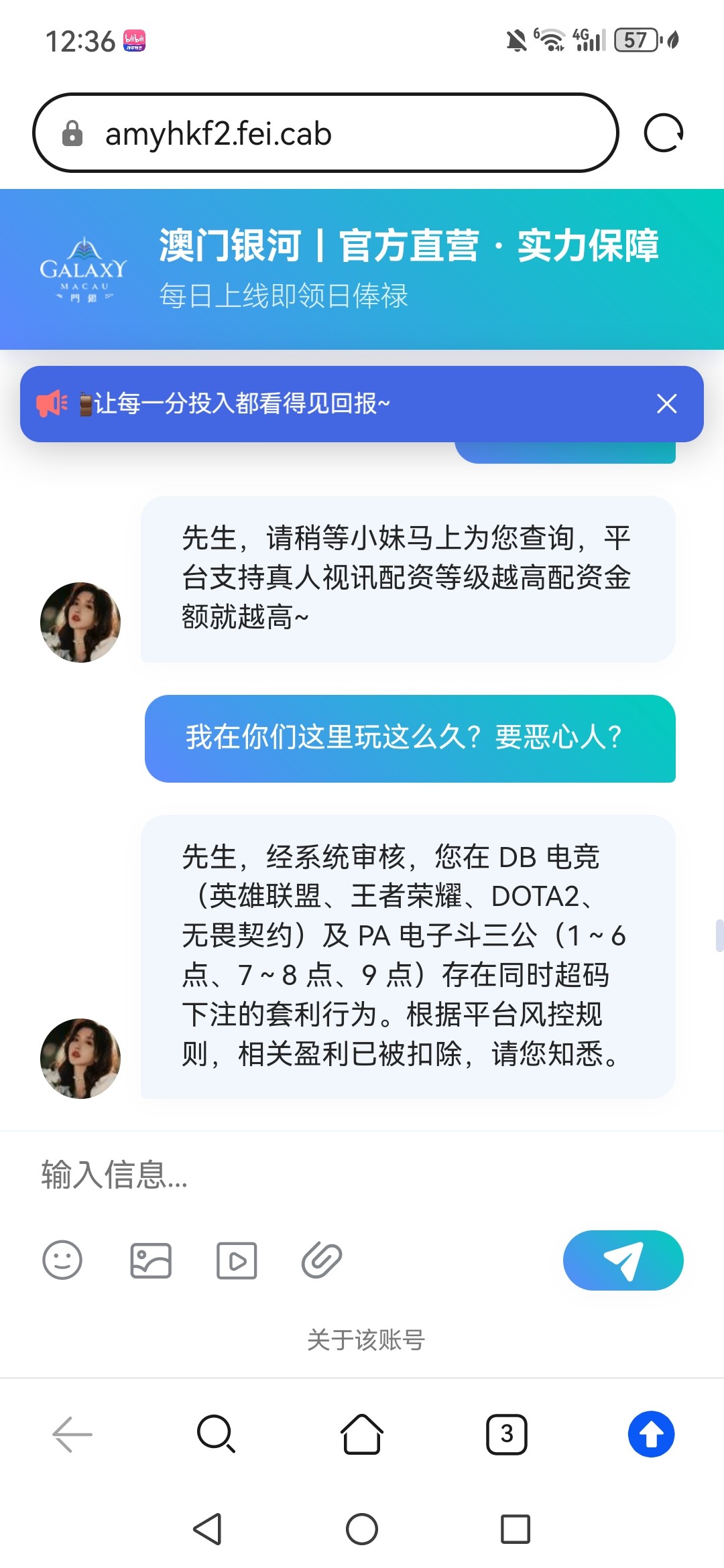Select the image attachment icon
The image size is (724, 1568).
(x=150, y=1260)
